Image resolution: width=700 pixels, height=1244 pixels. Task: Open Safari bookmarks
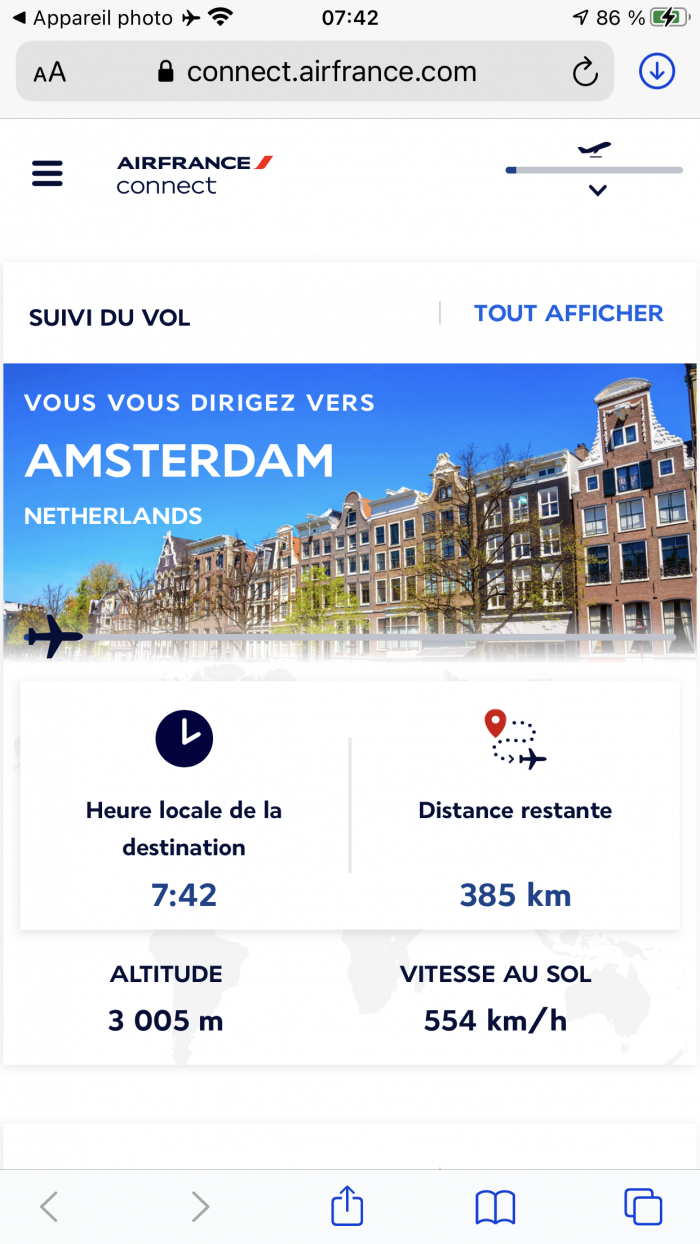click(495, 1207)
